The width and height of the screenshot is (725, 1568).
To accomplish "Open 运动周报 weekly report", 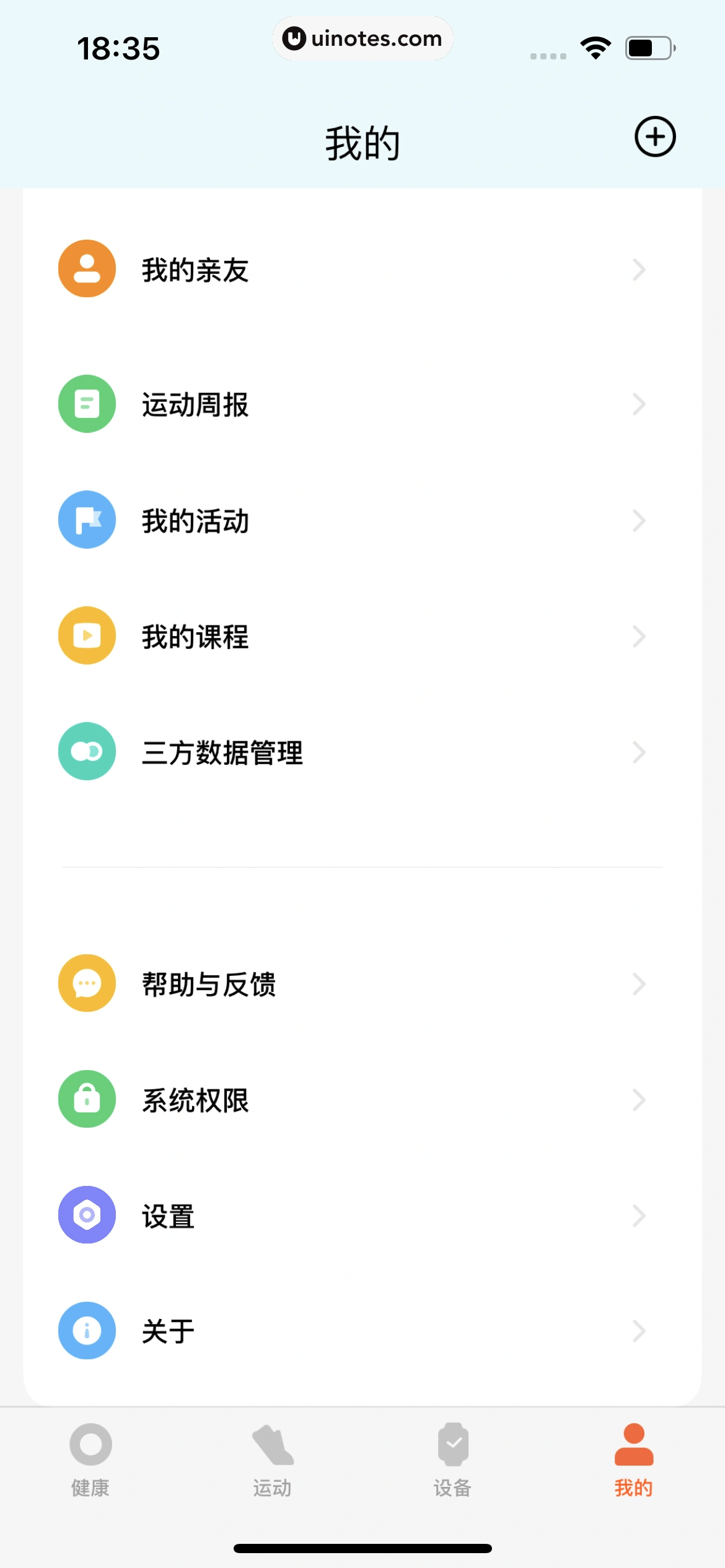I will pos(362,404).
